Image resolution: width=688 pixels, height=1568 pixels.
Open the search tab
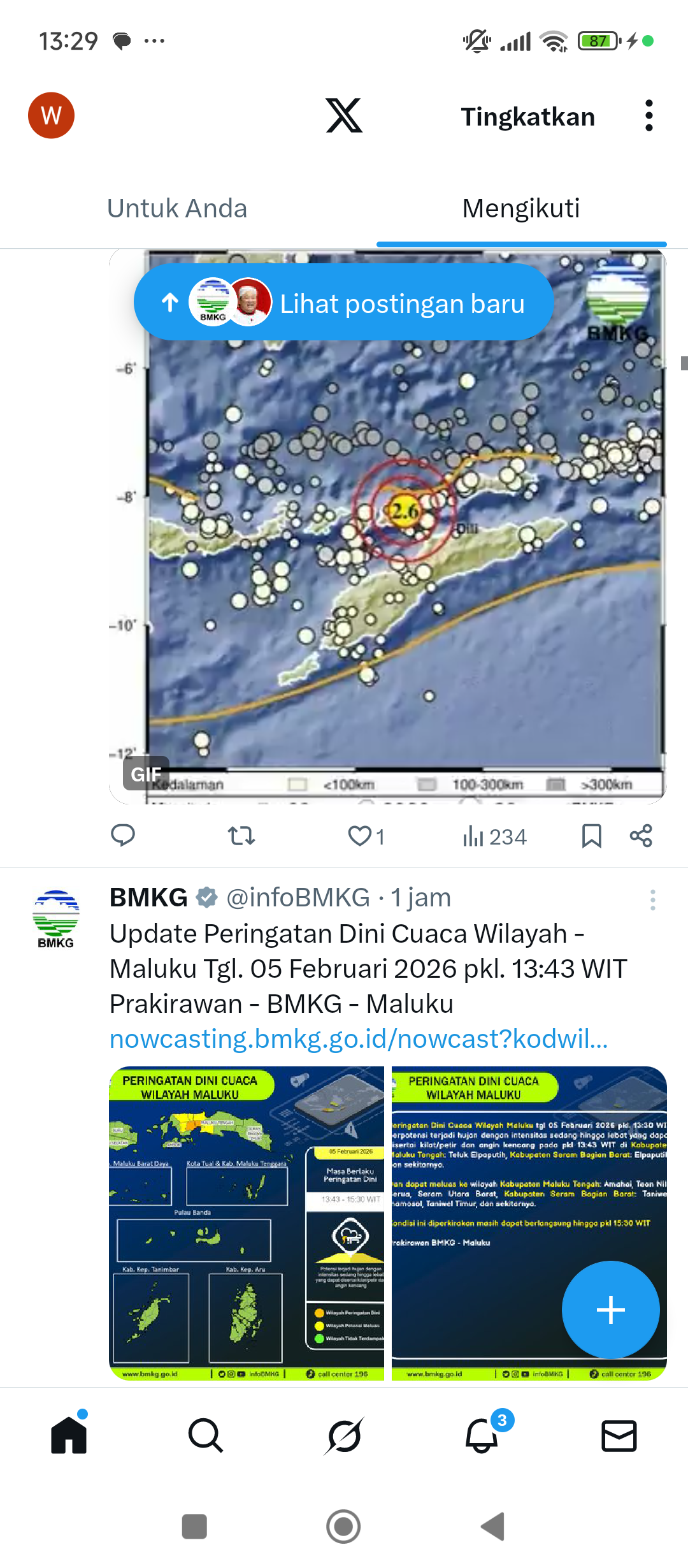pos(206,1435)
